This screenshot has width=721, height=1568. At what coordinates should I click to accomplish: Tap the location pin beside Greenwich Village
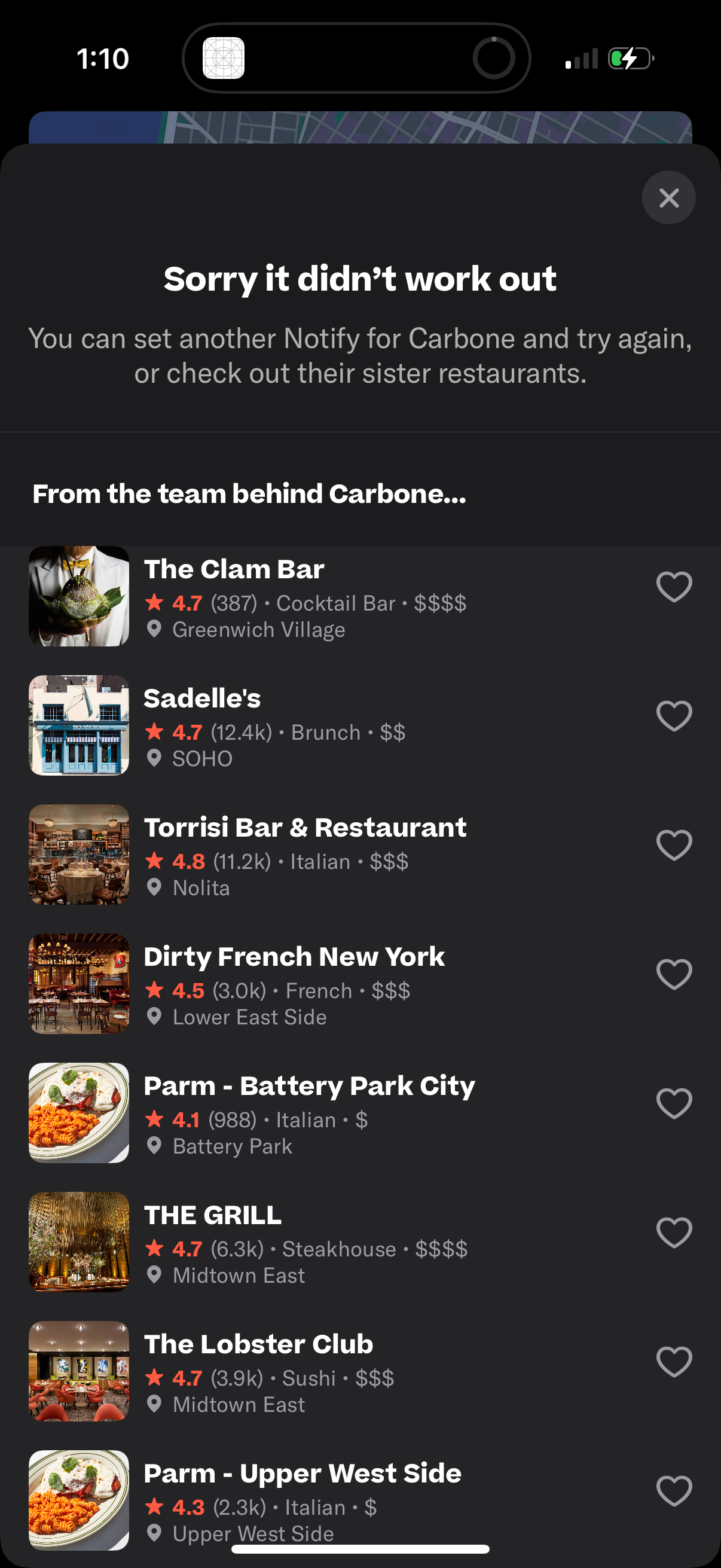[155, 629]
